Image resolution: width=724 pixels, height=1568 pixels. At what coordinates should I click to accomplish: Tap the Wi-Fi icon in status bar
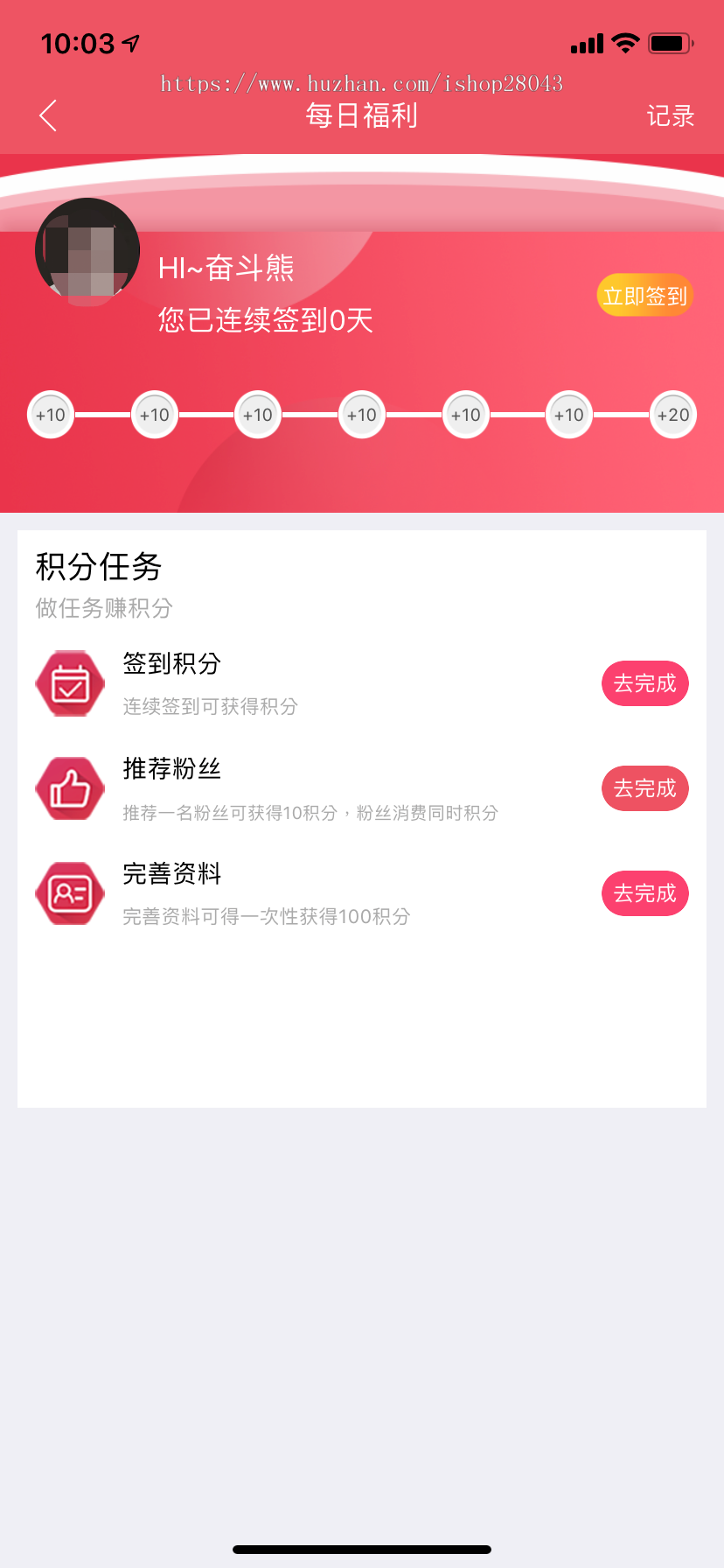[626, 41]
